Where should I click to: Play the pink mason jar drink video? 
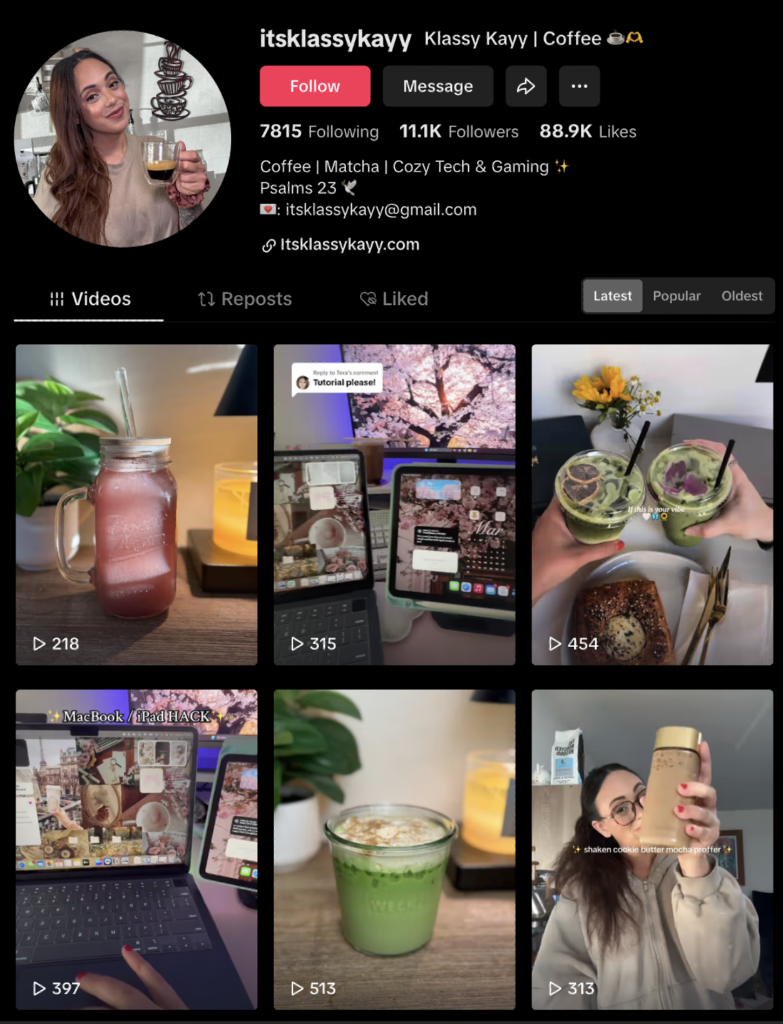[136, 505]
